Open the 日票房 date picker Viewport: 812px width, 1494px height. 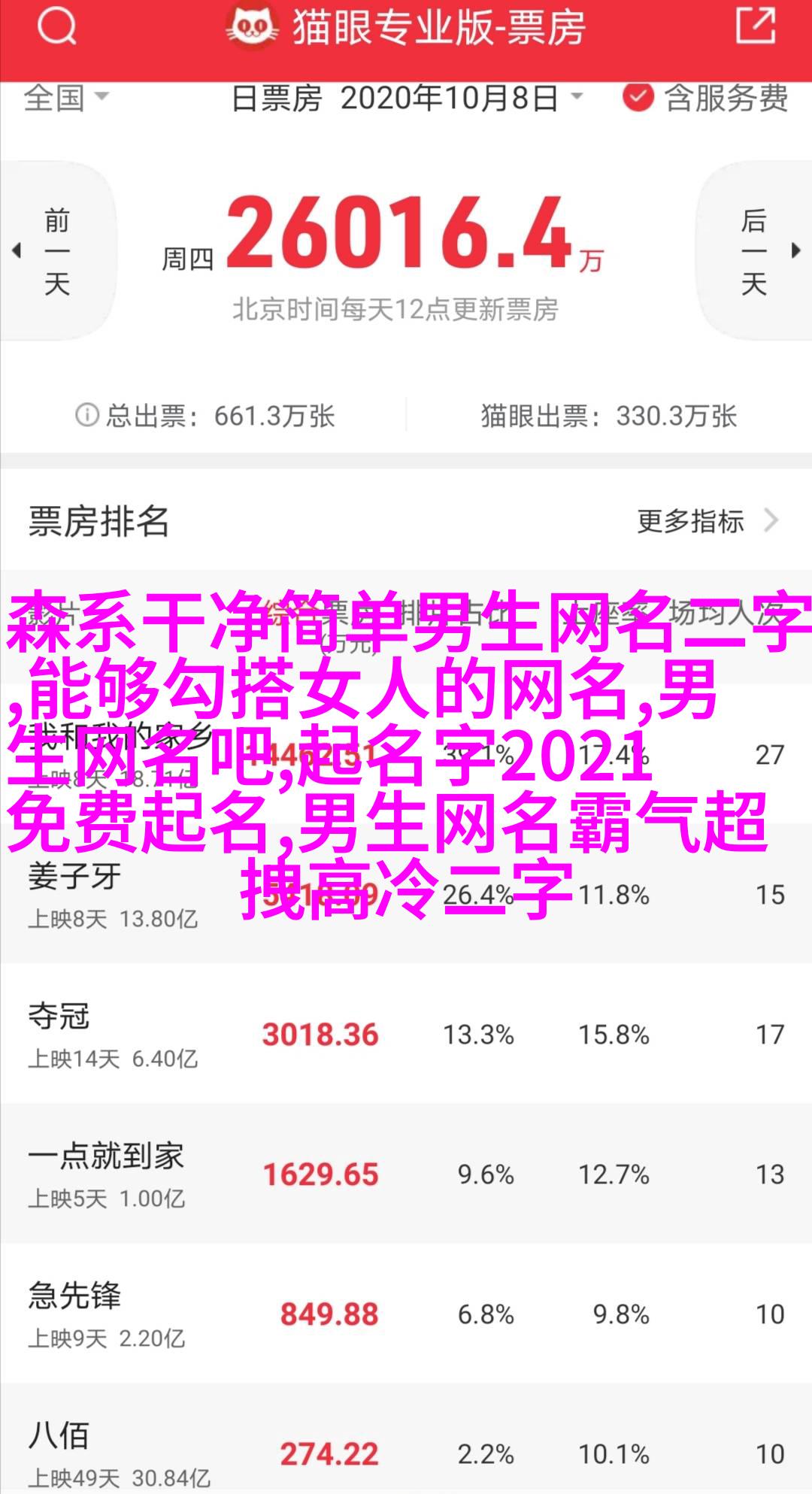(x=407, y=98)
